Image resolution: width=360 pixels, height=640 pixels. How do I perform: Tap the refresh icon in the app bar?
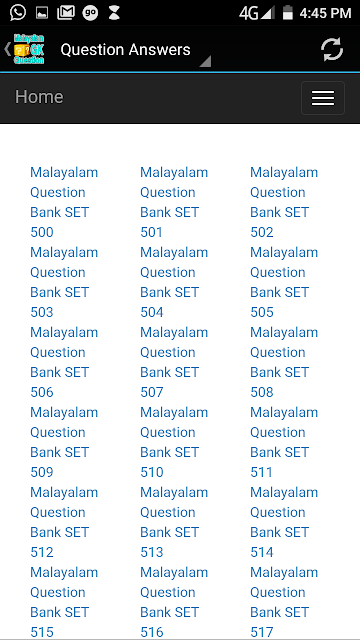(332, 50)
